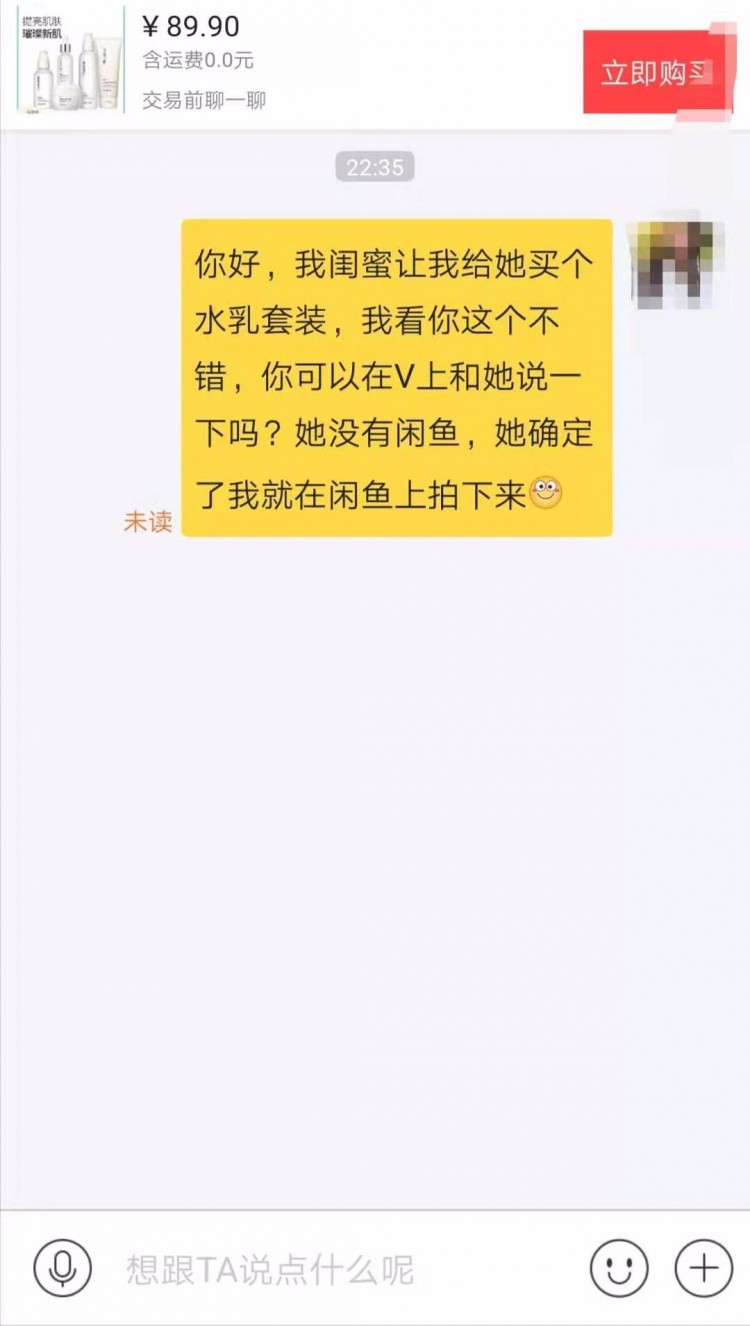Tap the 想跟TA说点什么呢 input field

pyautogui.click(x=300, y=1265)
